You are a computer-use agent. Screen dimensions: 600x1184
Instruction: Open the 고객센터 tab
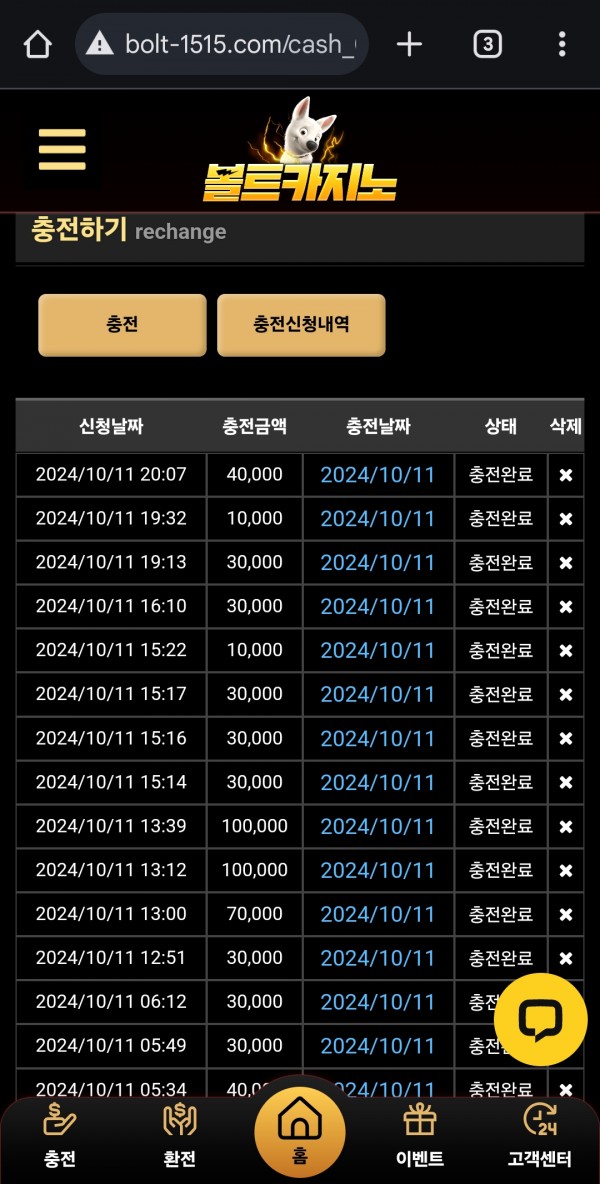click(x=540, y=1134)
